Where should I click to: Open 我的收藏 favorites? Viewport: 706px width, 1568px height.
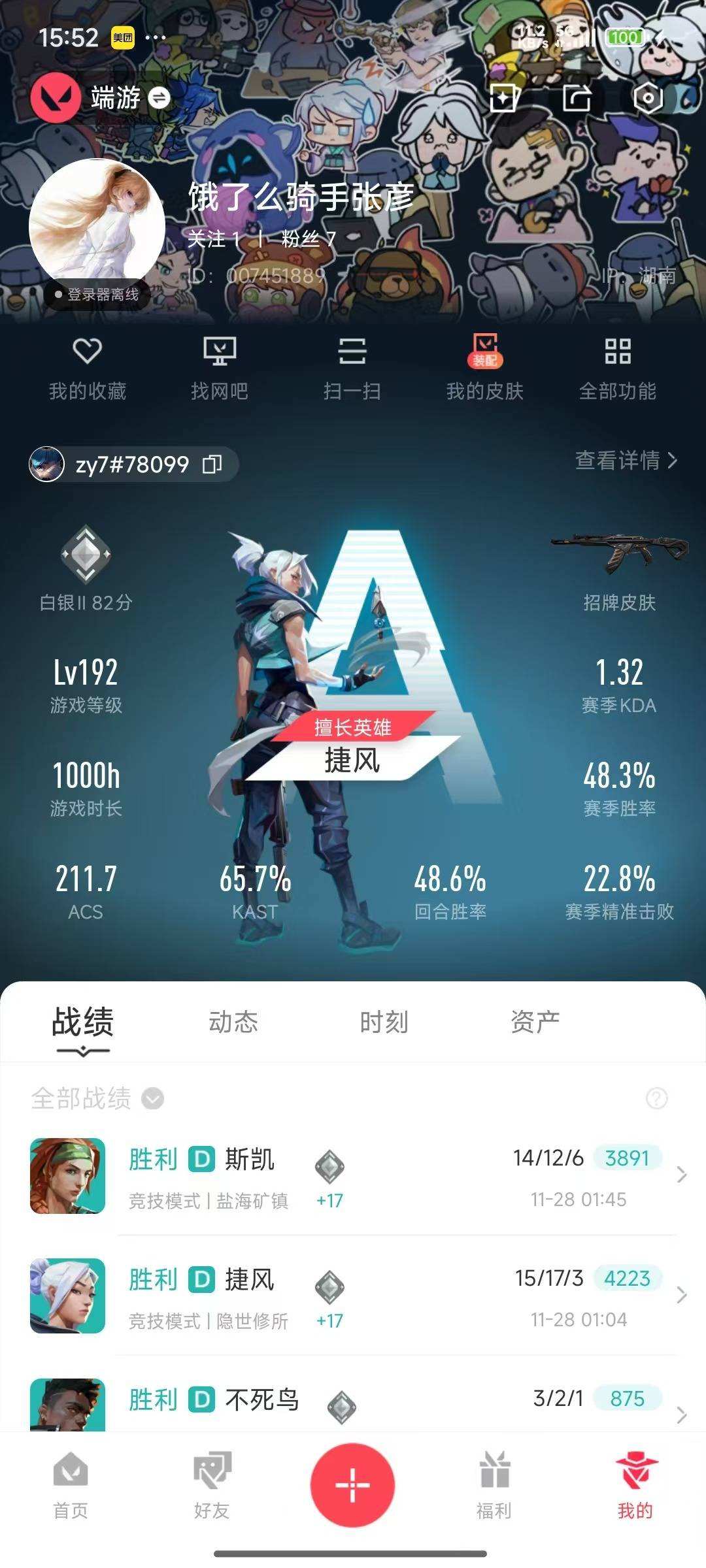pyautogui.click(x=87, y=368)
